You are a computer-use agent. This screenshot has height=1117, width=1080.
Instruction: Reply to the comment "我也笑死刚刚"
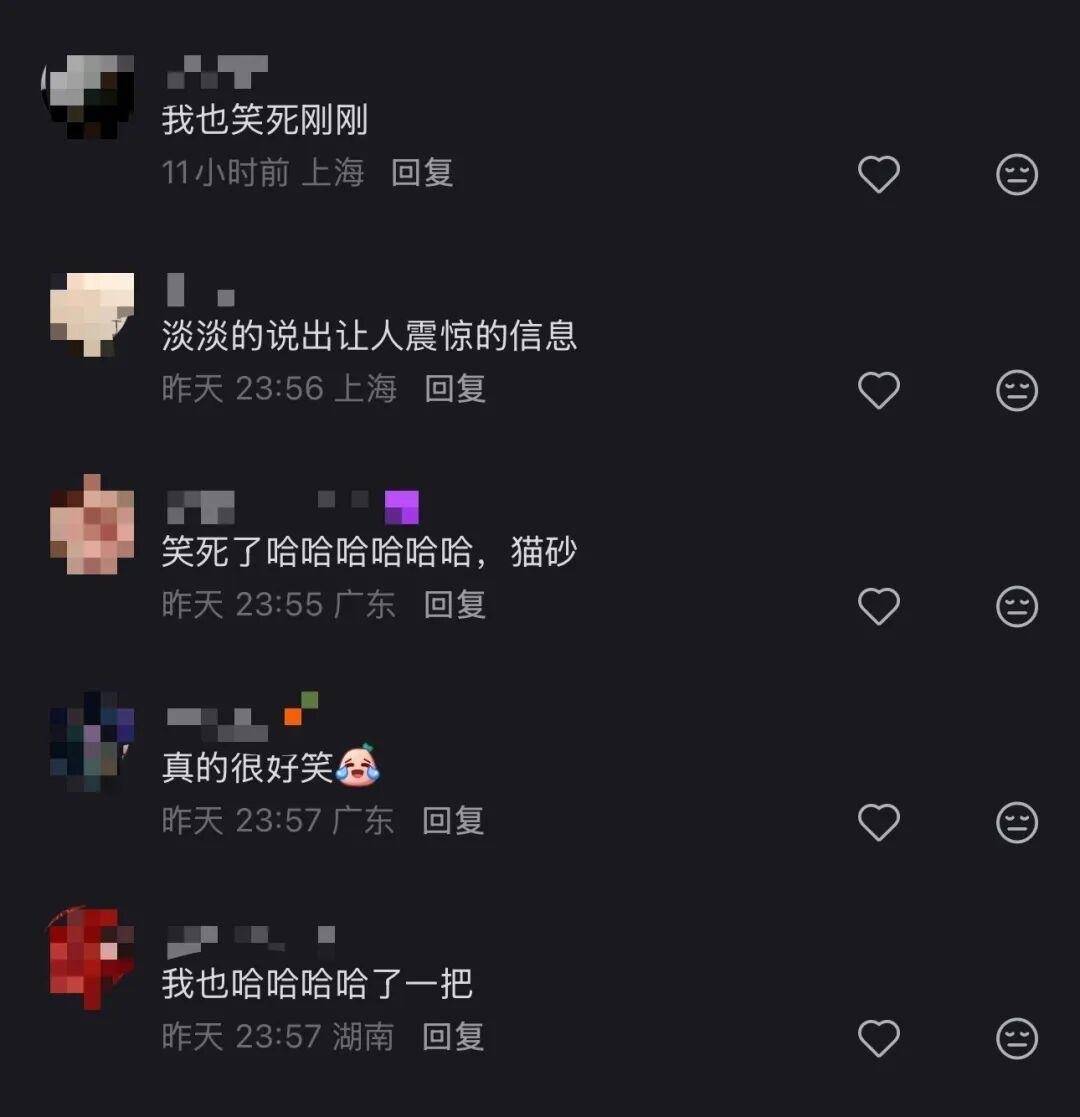(422, 173)
